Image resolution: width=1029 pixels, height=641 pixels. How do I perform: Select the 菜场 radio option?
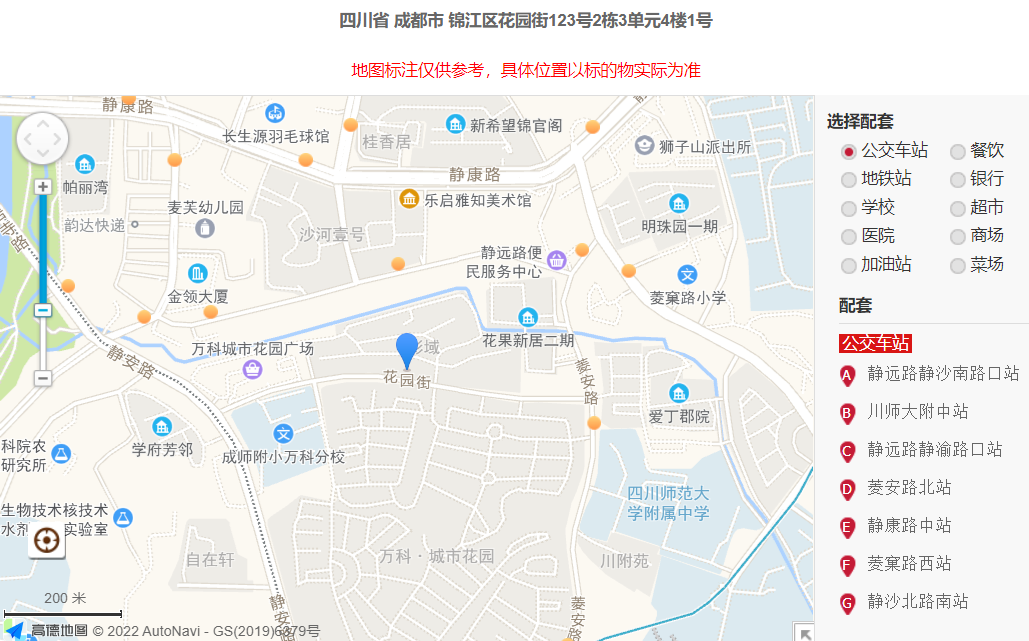point(958,266)
